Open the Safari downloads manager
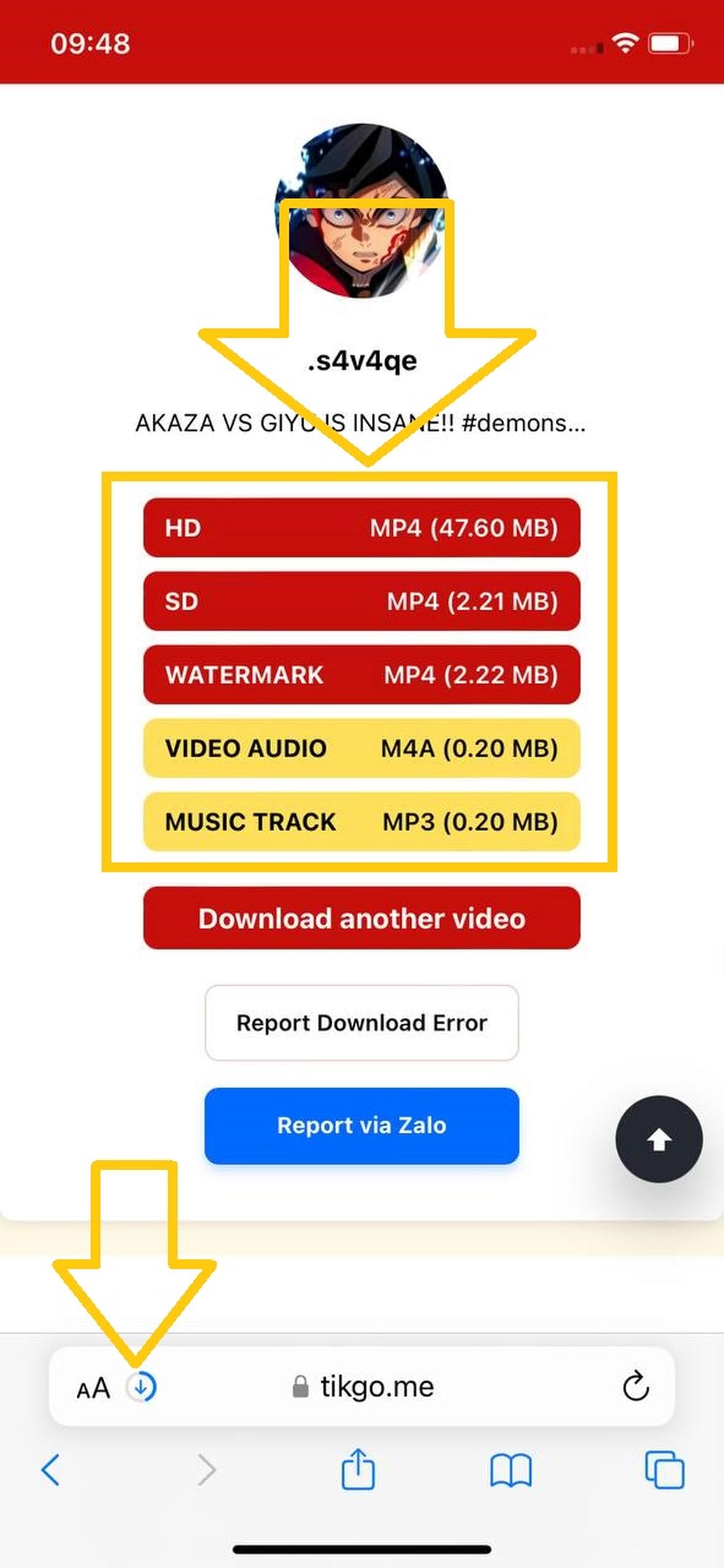 click(142, 1387)
